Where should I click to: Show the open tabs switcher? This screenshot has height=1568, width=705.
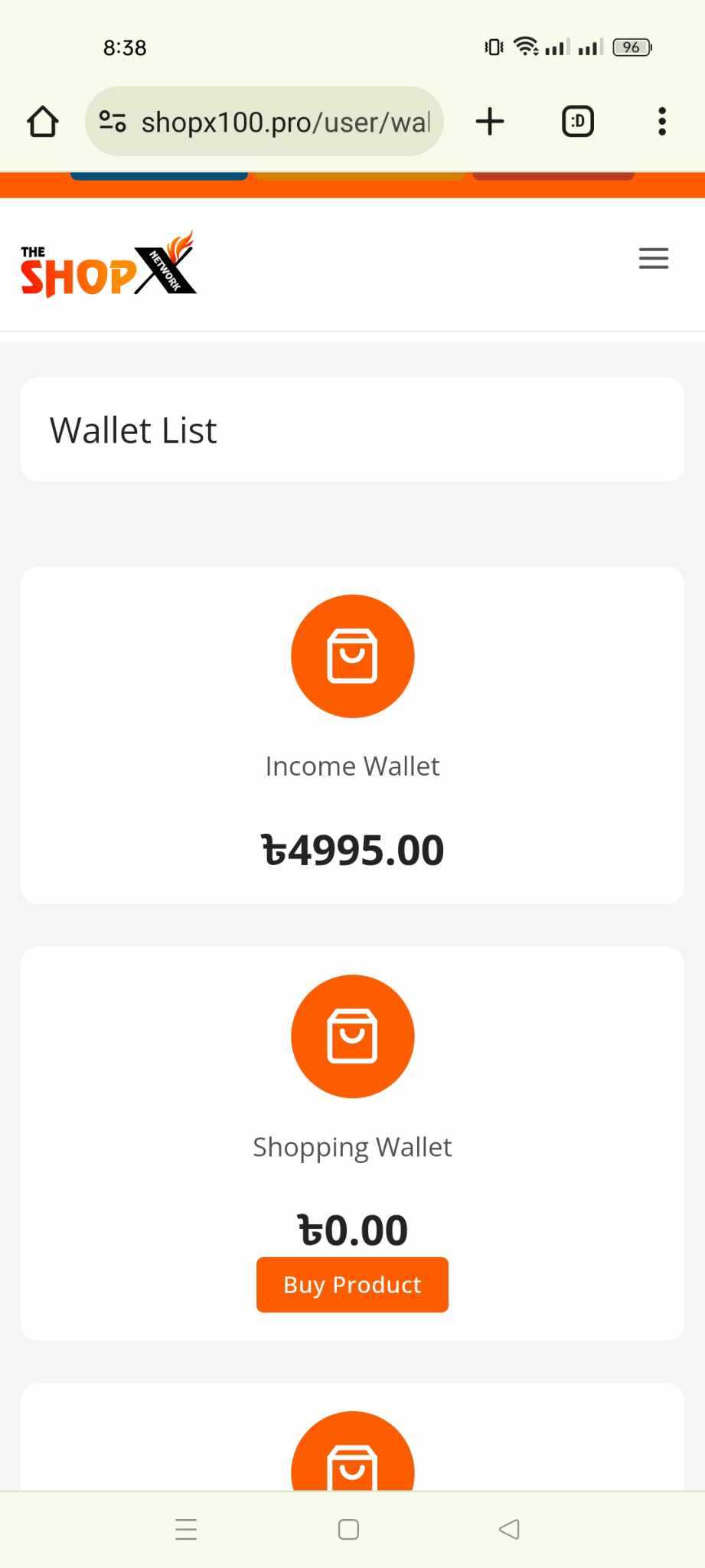coord(578,122)
